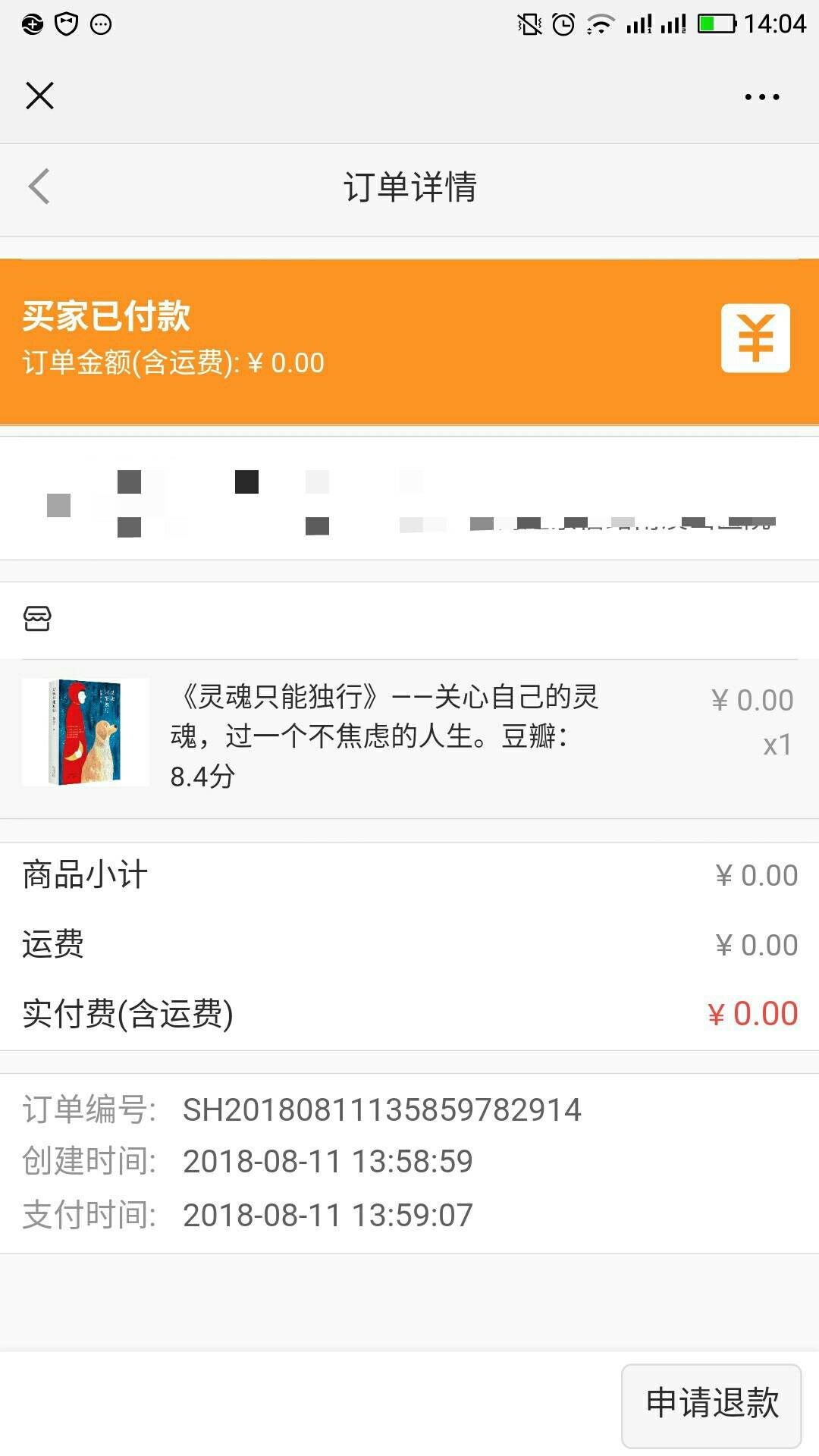The image size is (819, 1456).
Task: Tap the signal strength icon
Action: (641, 24)
